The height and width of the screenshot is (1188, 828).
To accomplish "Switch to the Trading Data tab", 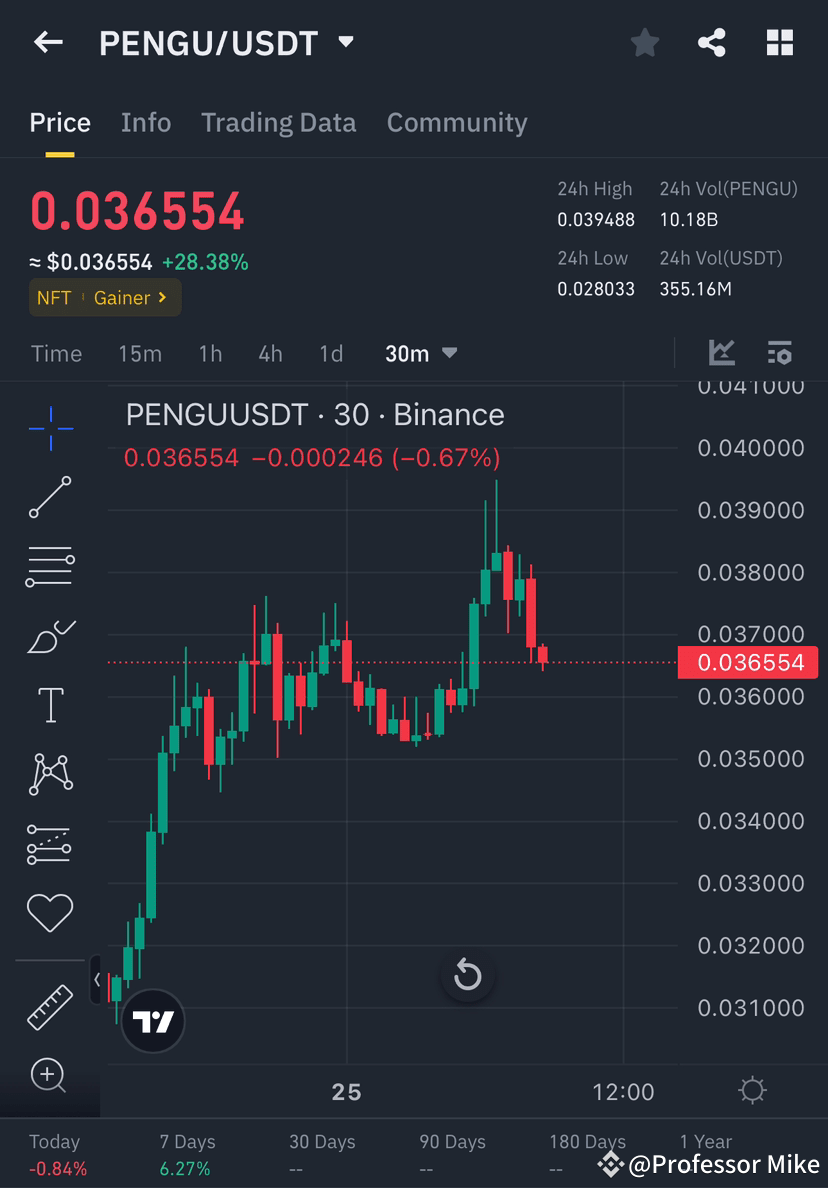I will [x=279, y=122].
